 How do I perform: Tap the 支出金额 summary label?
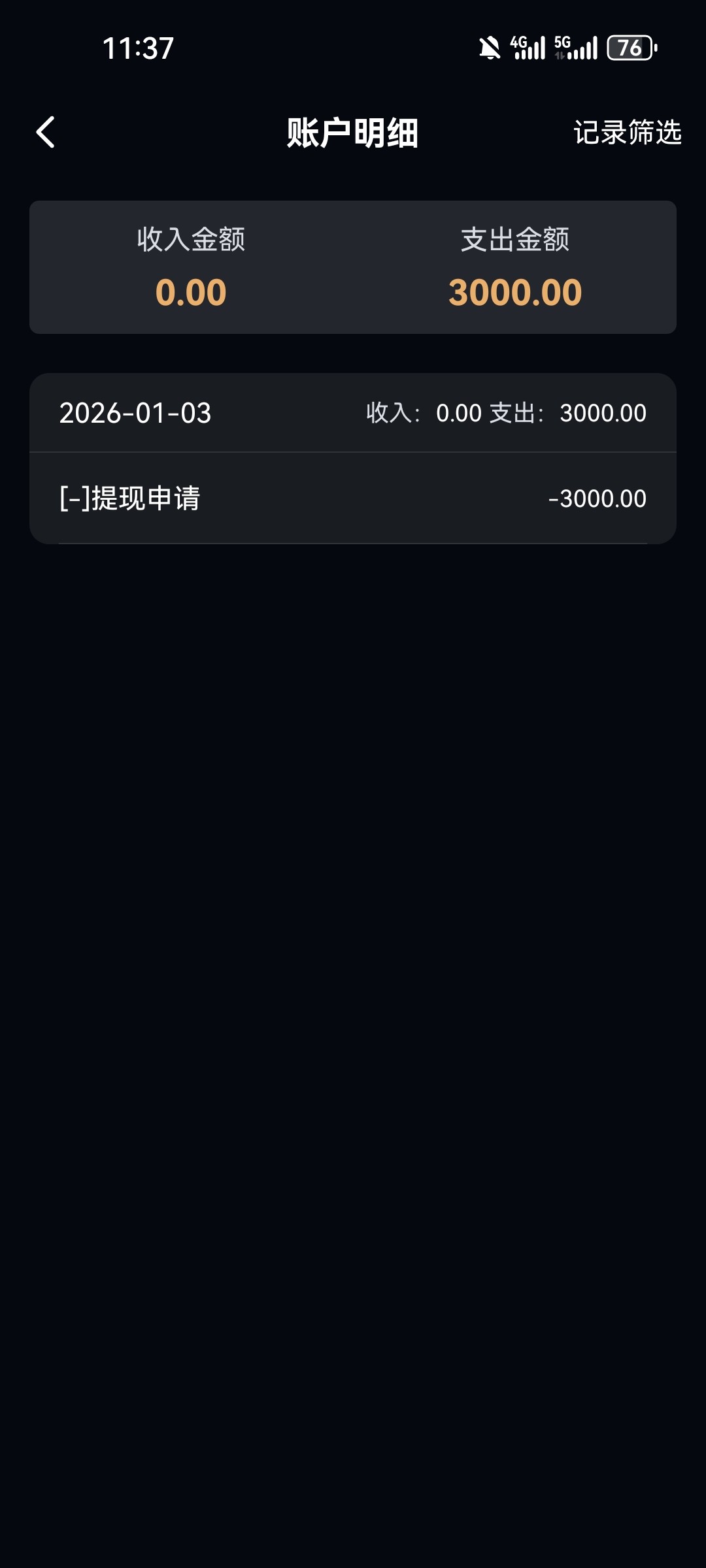click(516, 239)
